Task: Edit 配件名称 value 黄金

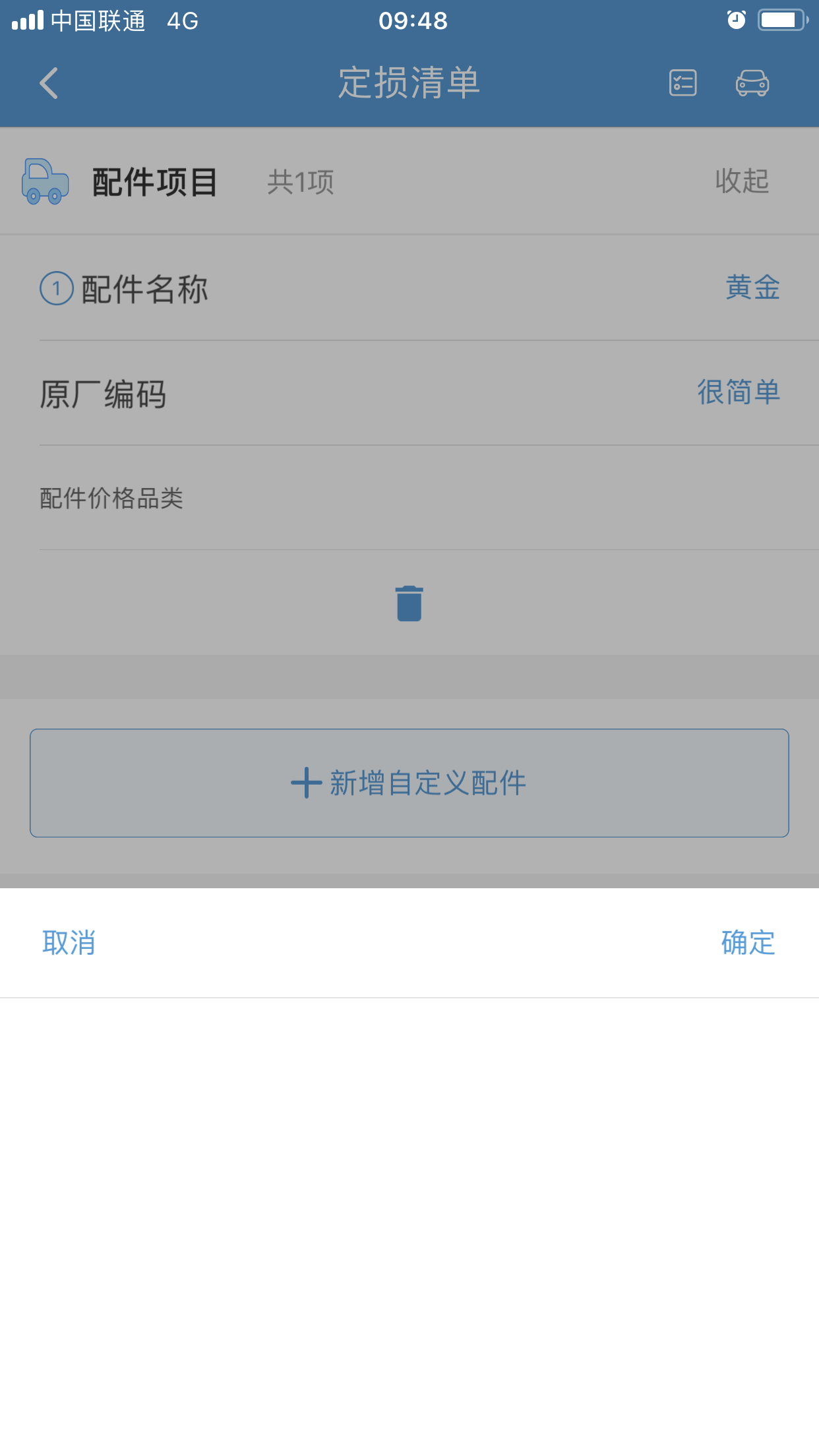Action: click(x=753, y=288)
